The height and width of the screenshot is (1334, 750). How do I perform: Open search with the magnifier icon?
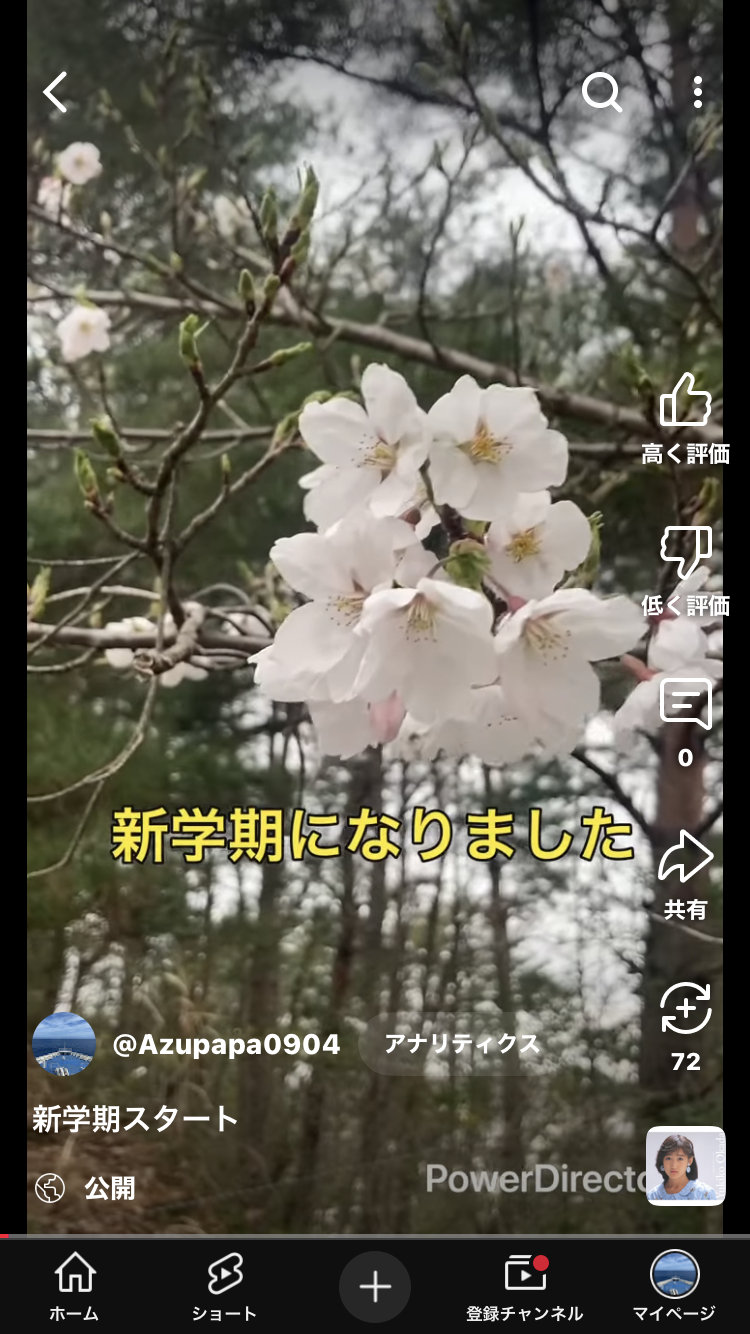click(602, 93)
